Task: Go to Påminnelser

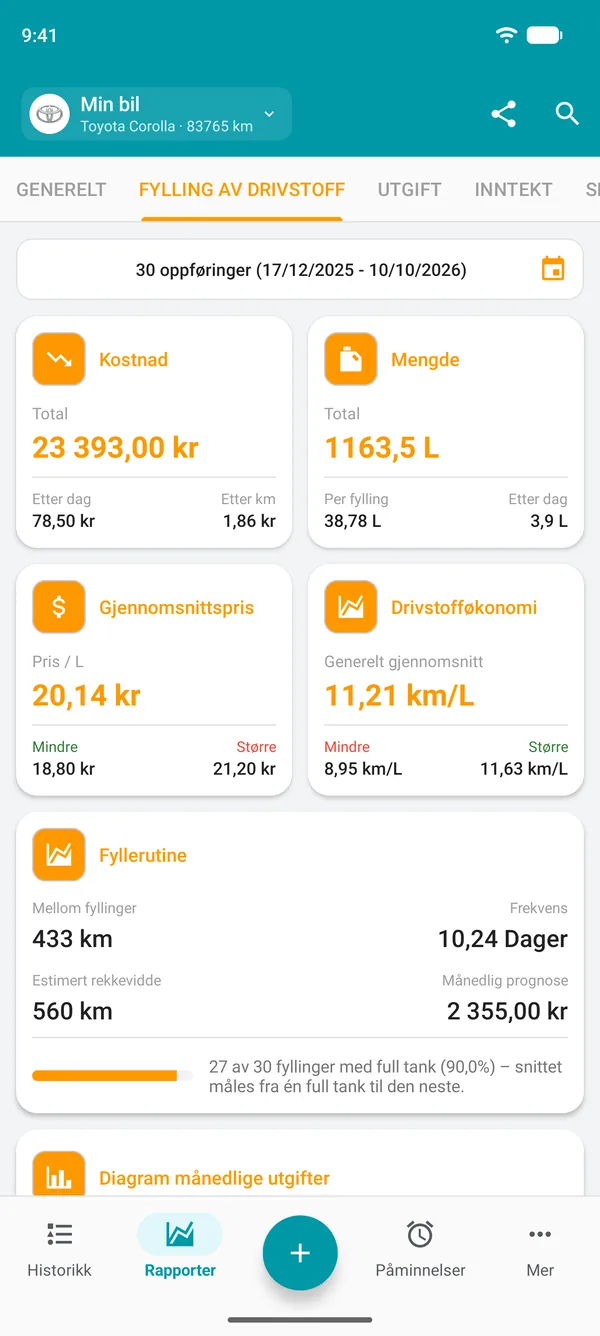Action: [420, 1249]
